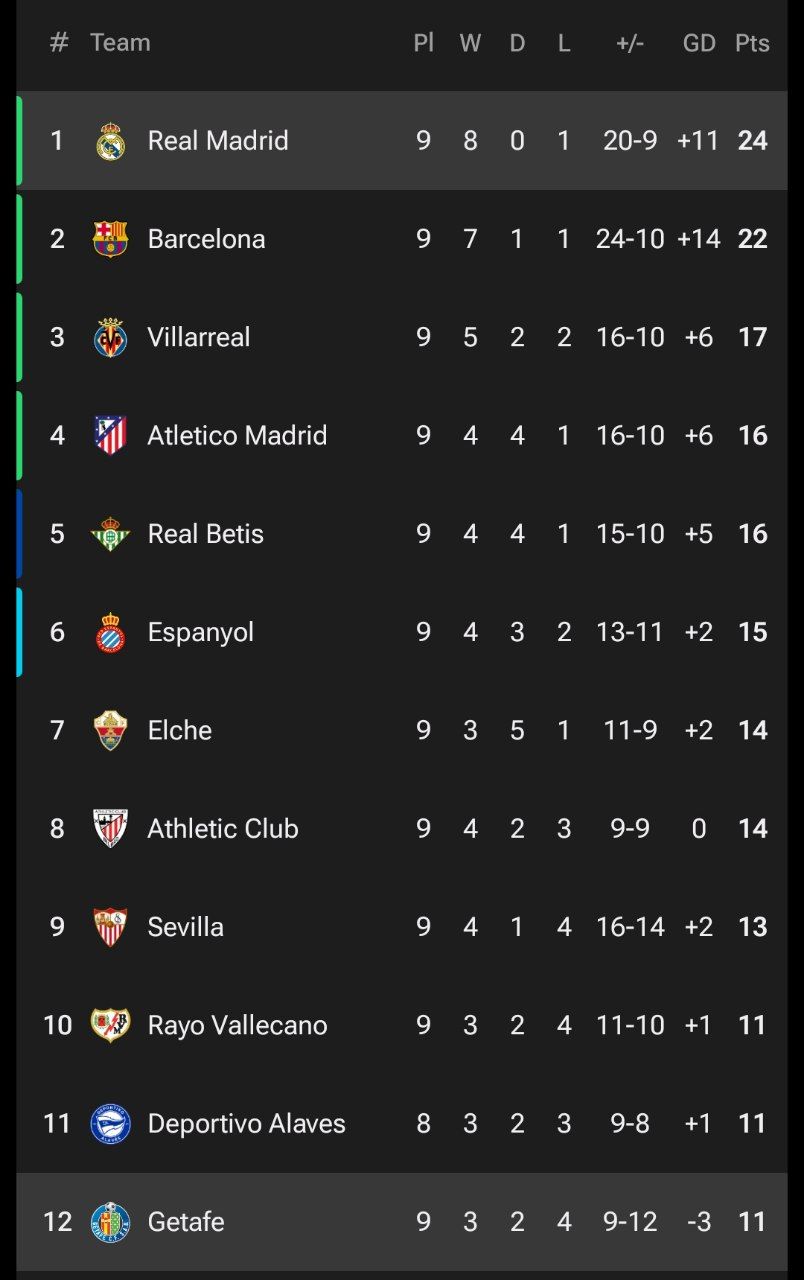804x1280 pixels.
Task: View Atletico Madrid's team page
Action: tap(237, 435)
